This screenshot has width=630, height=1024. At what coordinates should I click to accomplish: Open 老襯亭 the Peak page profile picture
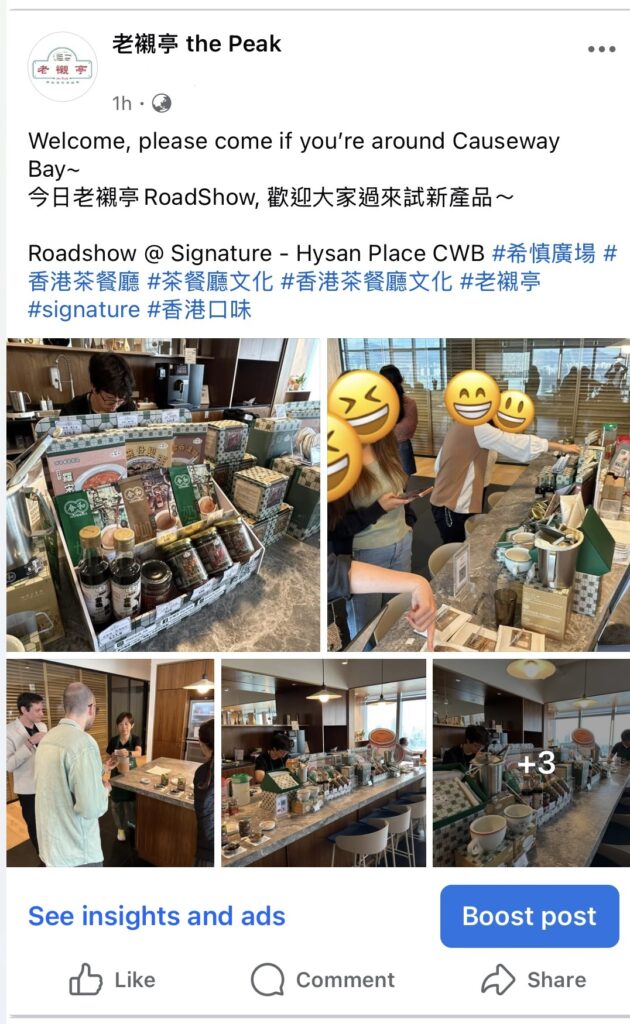pos(62,67)
